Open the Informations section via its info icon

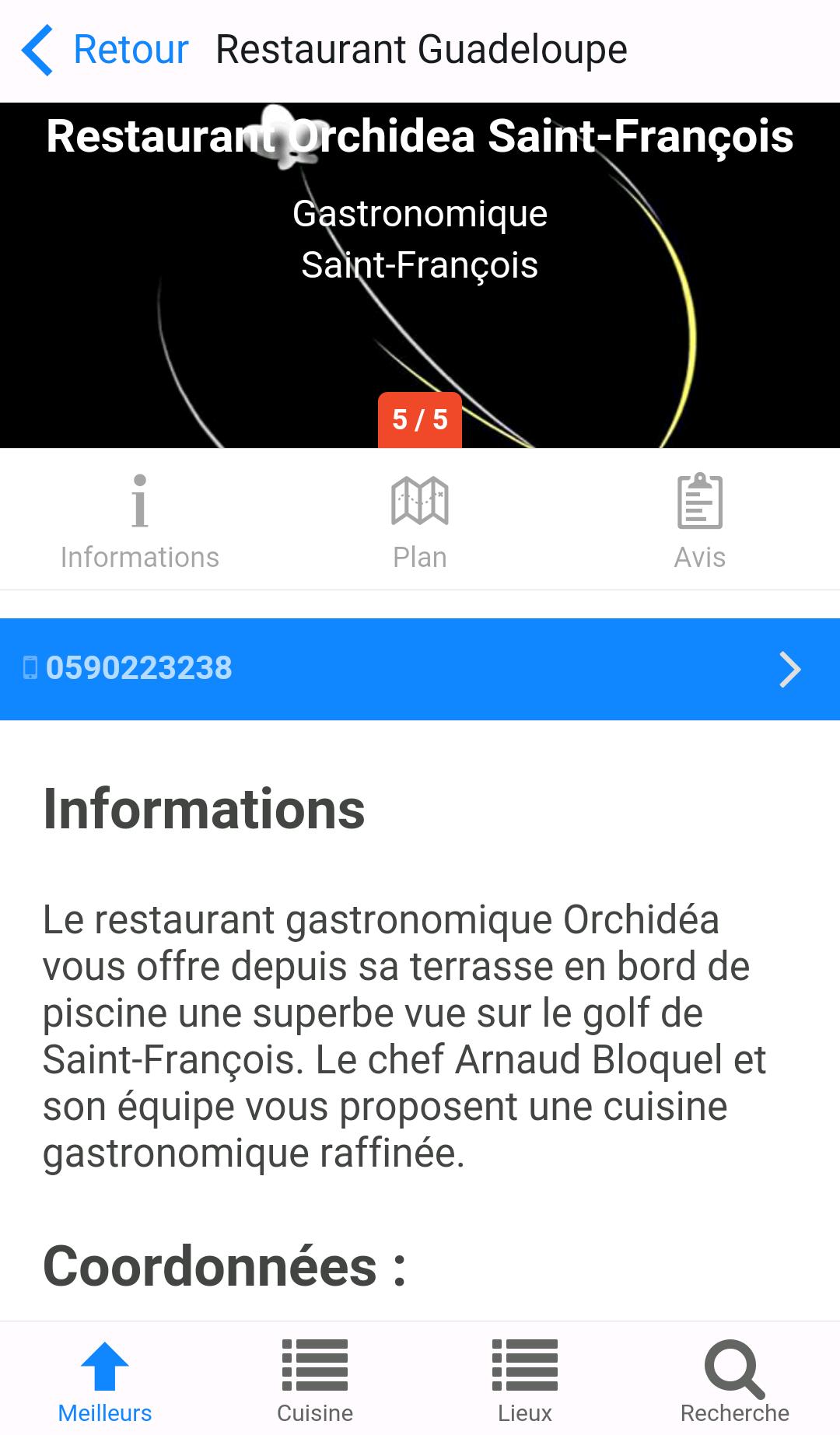140,503
